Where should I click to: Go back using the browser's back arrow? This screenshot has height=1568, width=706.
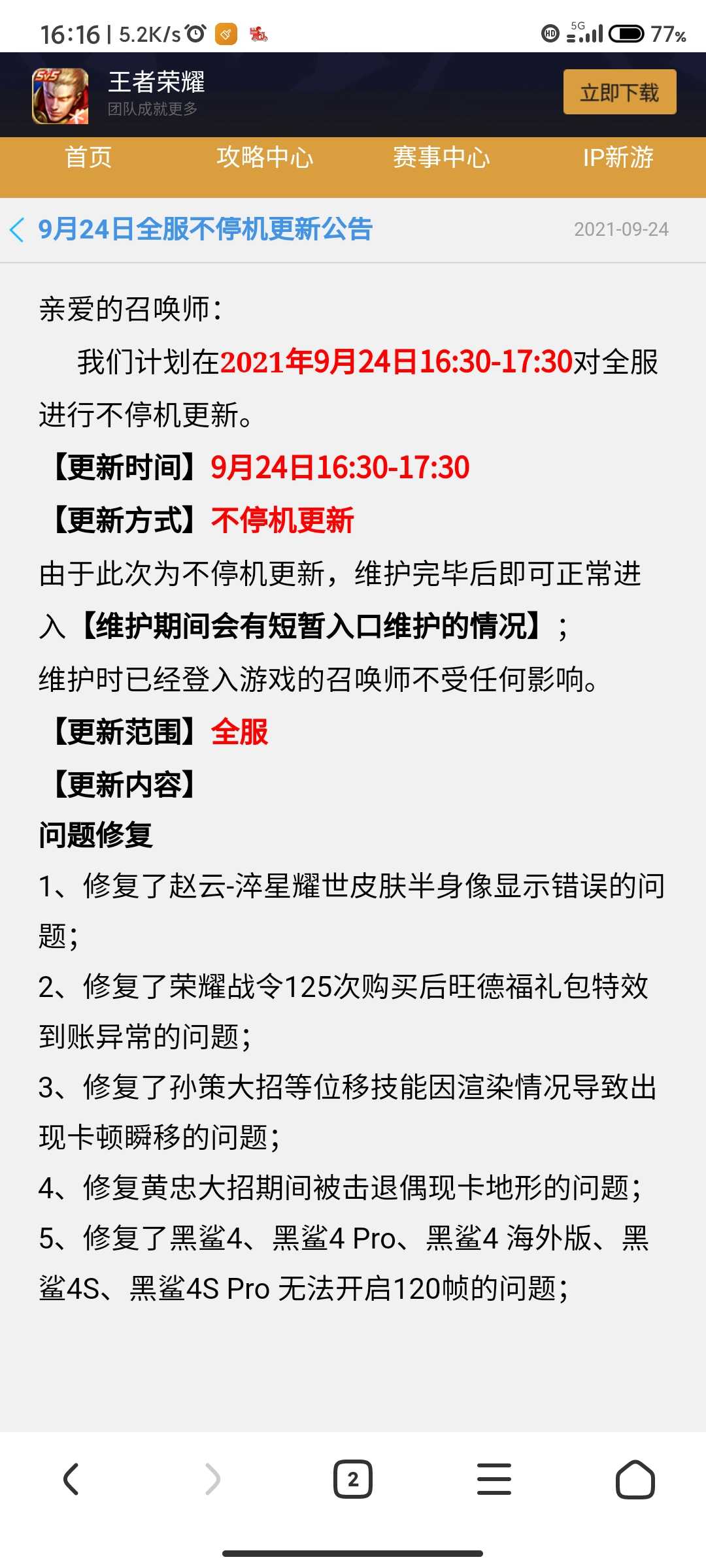pyautogui.click(x=71, y=1479)
